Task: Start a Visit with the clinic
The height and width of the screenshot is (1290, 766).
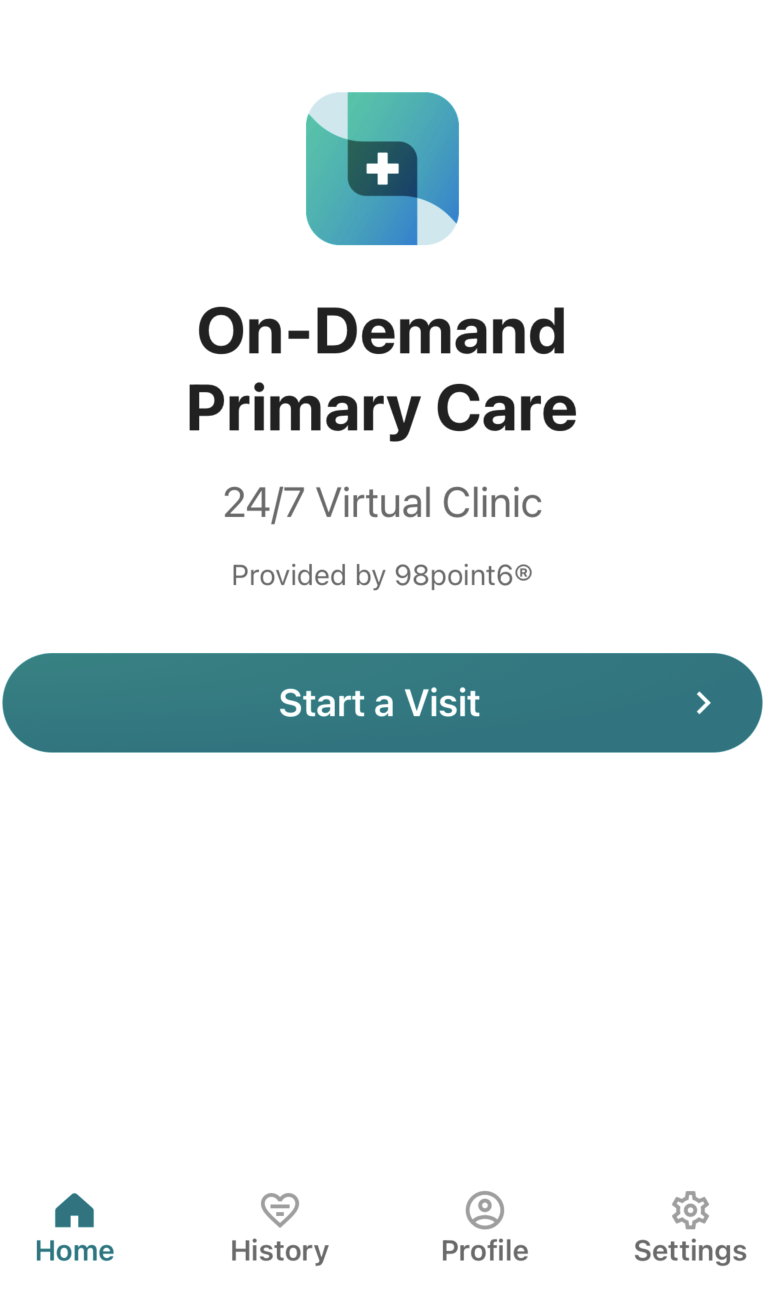Action: point(382,703)
